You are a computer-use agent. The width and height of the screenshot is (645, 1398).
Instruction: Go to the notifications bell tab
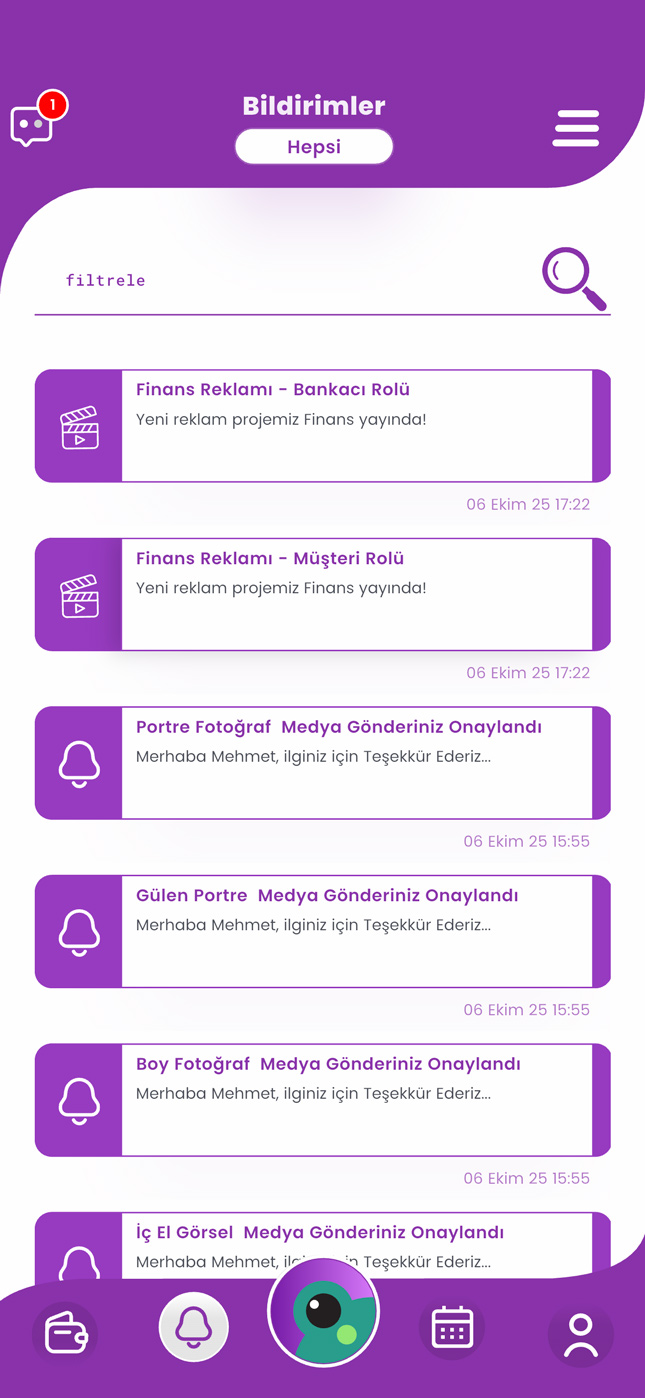(x=194, y=1327)
